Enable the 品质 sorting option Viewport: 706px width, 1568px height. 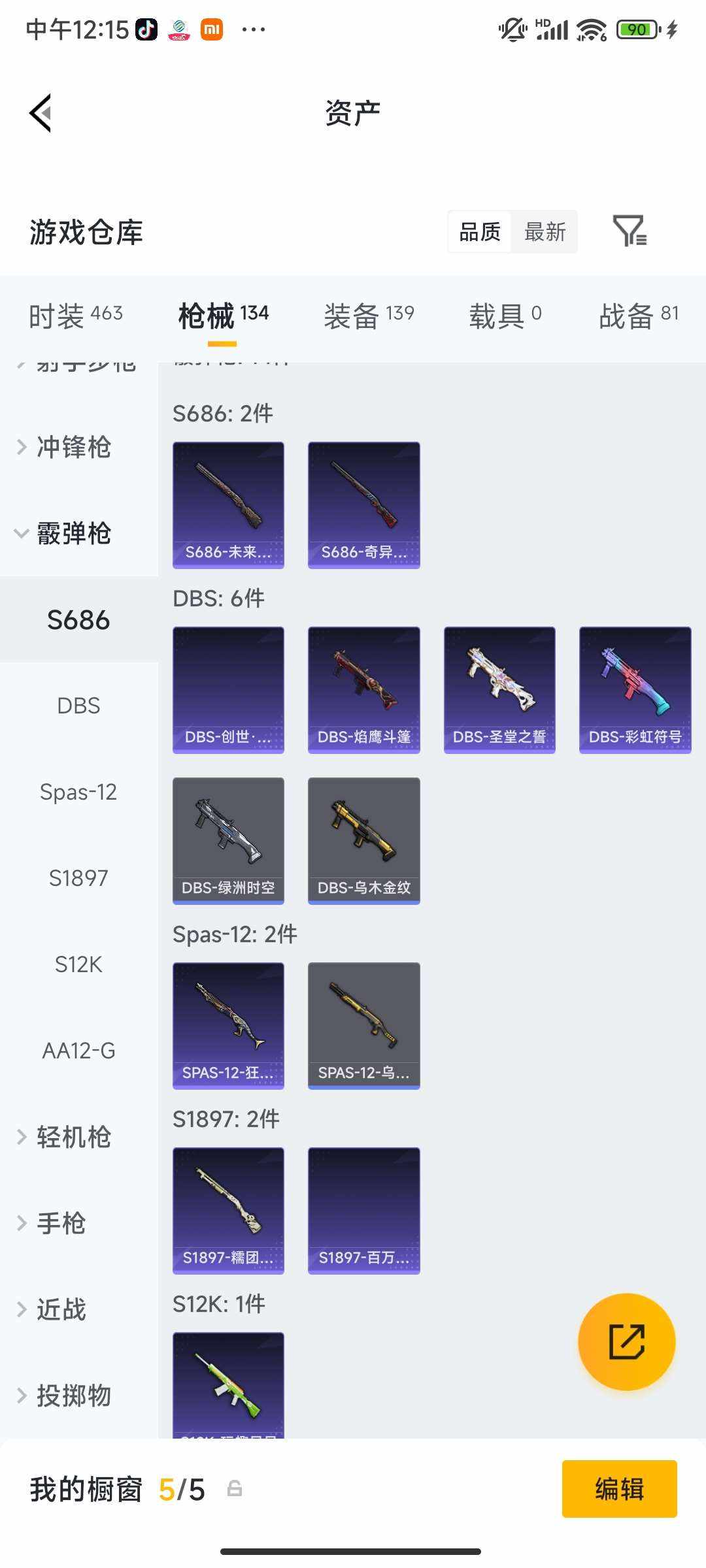coord(480,232)
